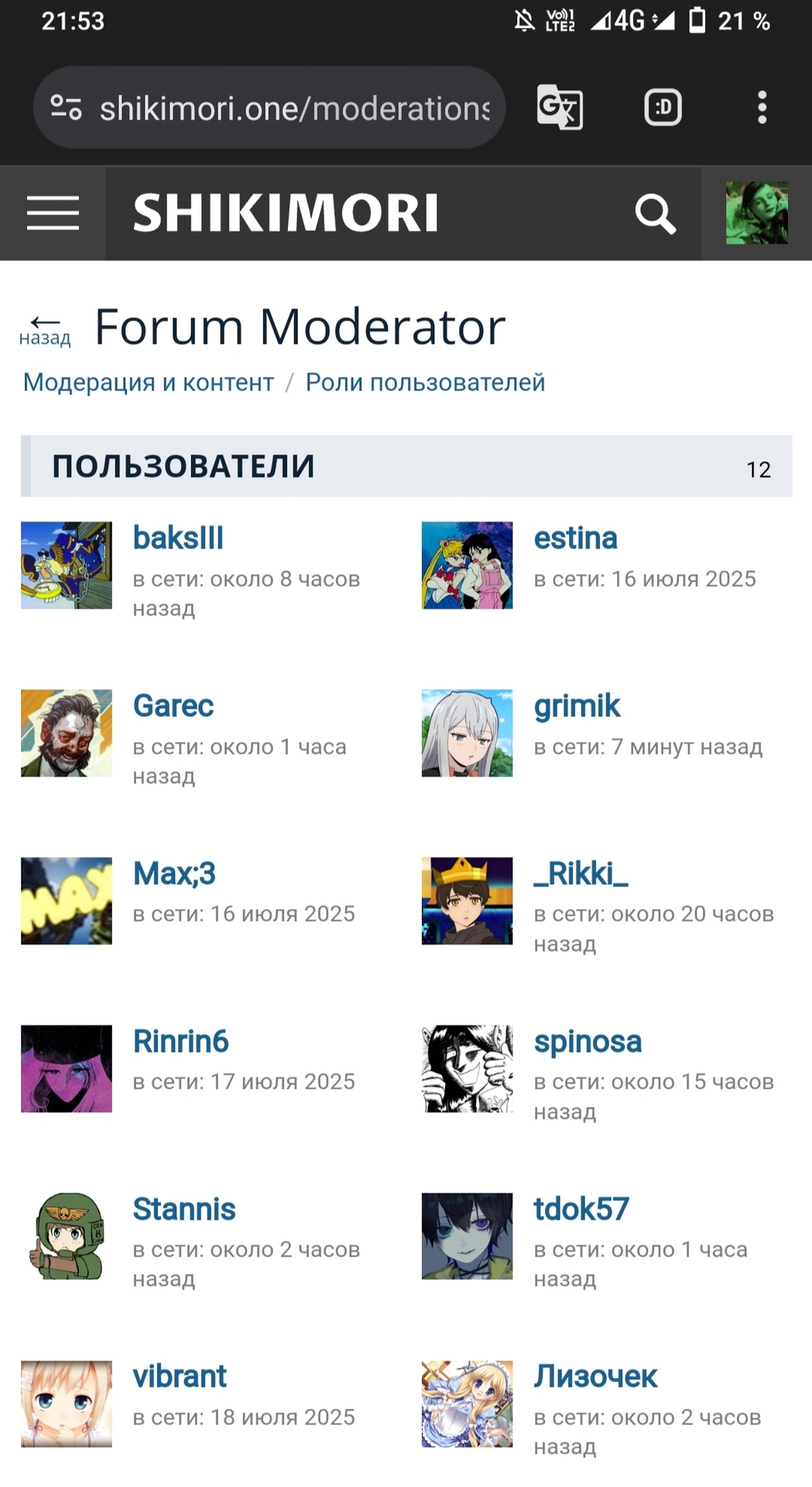The height and width of the screenshot is (1487, 812).
Task: Open the hamburger menu
Action: [53, 213]
